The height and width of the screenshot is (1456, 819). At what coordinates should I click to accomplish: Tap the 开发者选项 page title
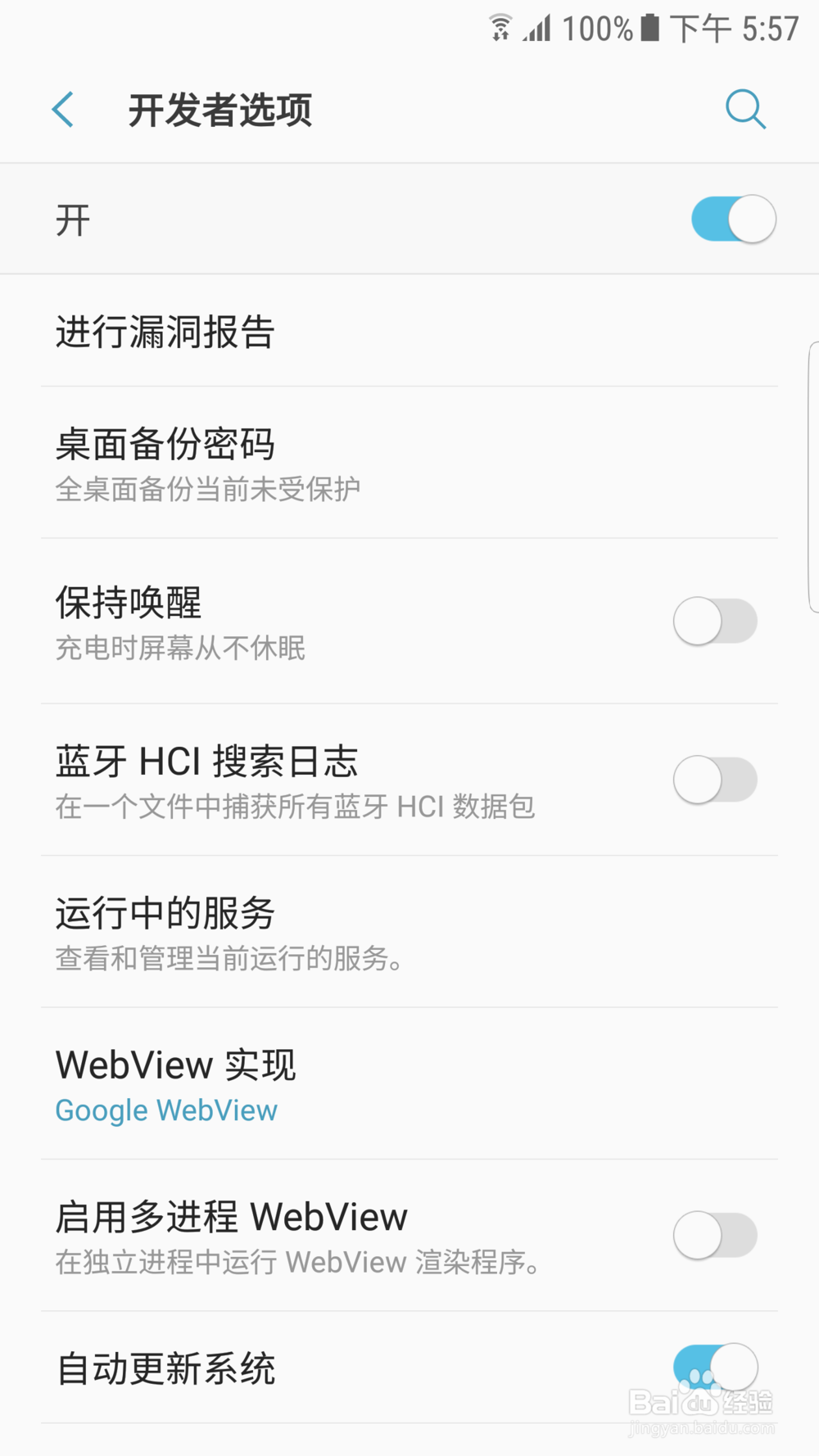(221, 111)
